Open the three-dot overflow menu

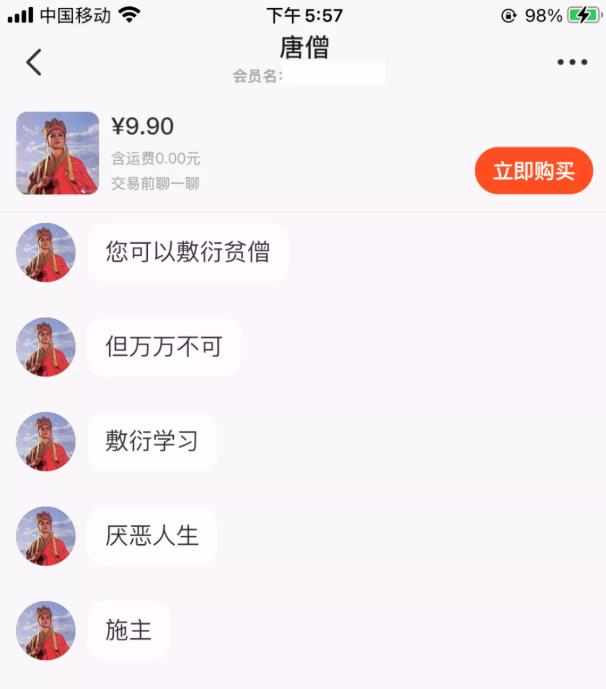(x=572, y=62)
